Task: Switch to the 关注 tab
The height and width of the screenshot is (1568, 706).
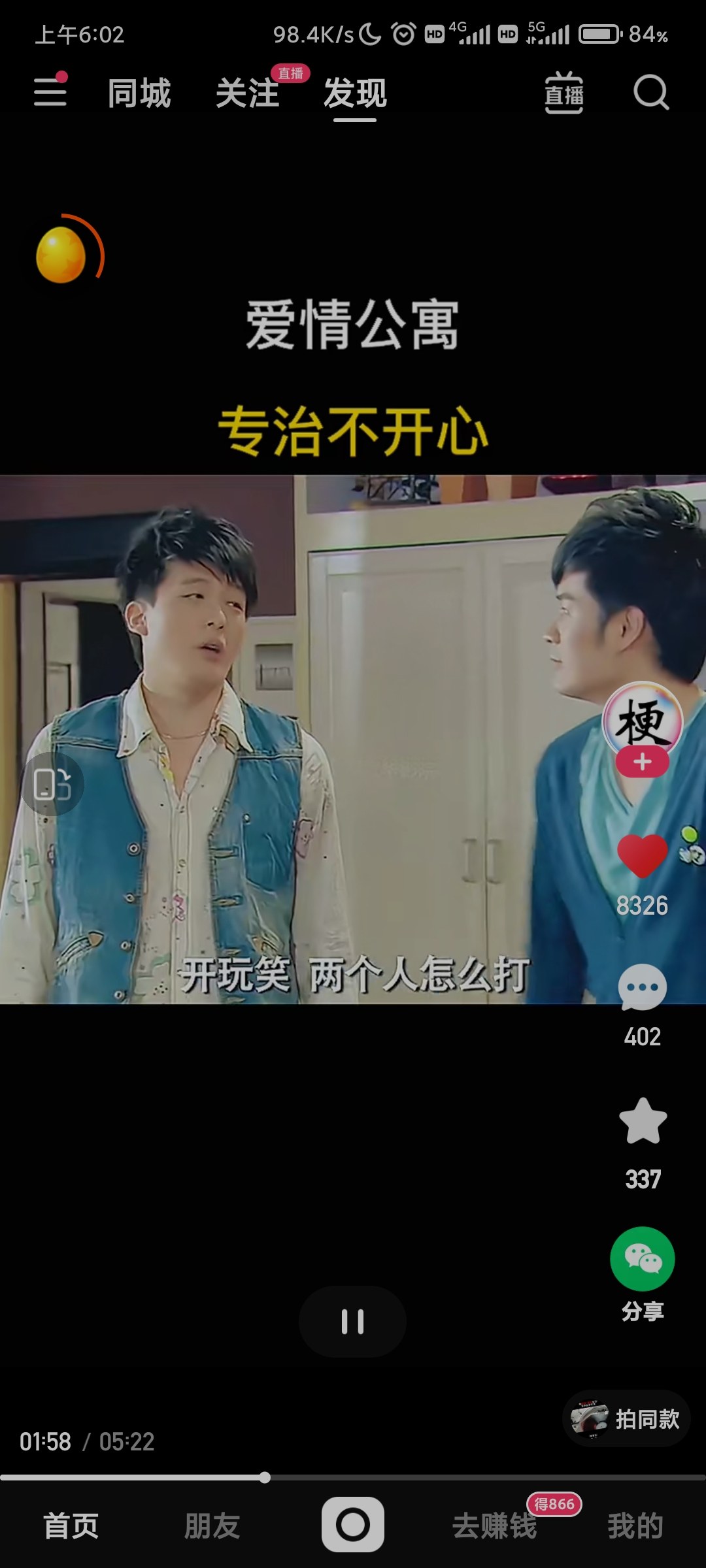Action: point(248,93)
